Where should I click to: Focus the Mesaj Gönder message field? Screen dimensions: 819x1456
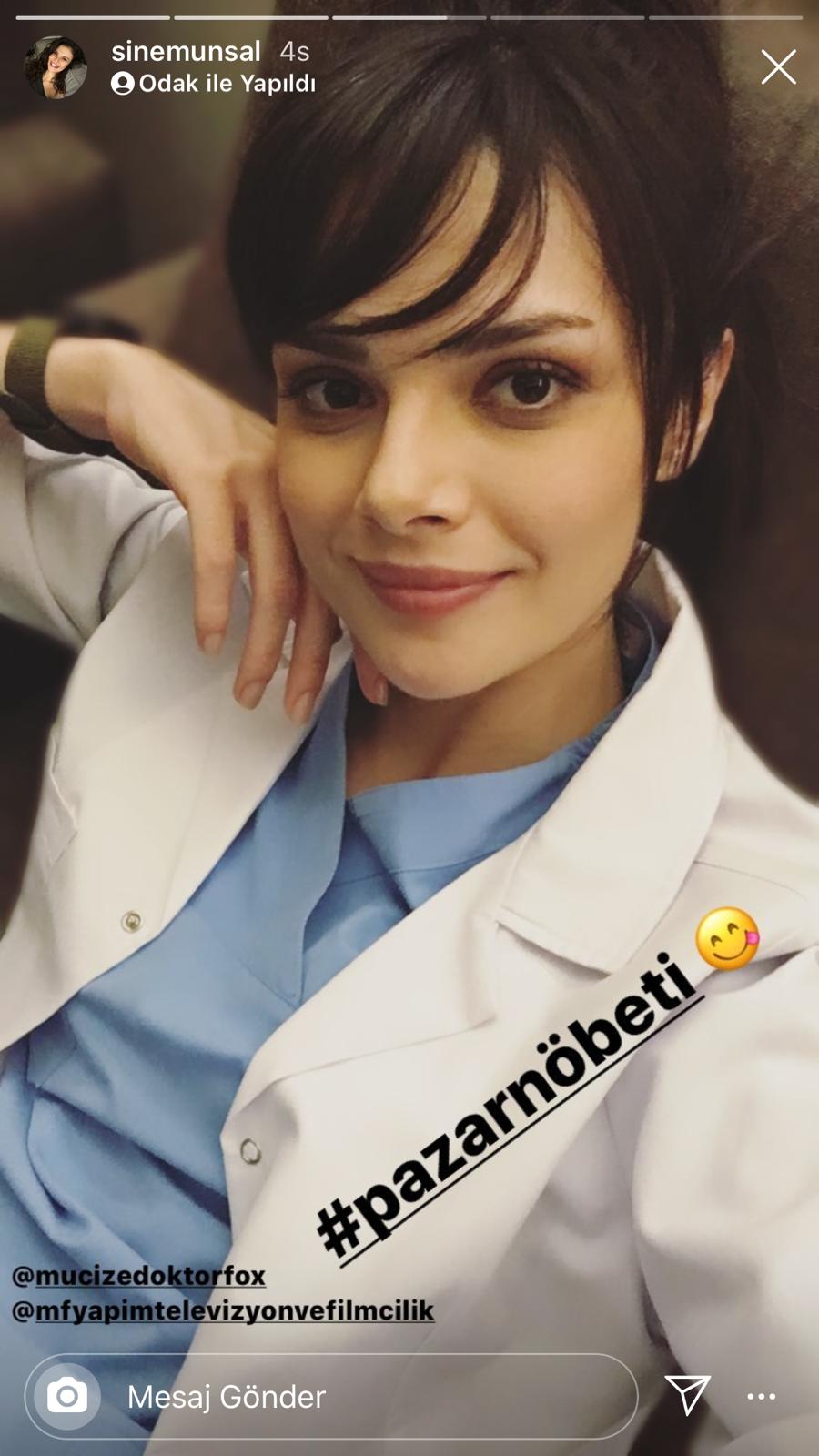364,1397
